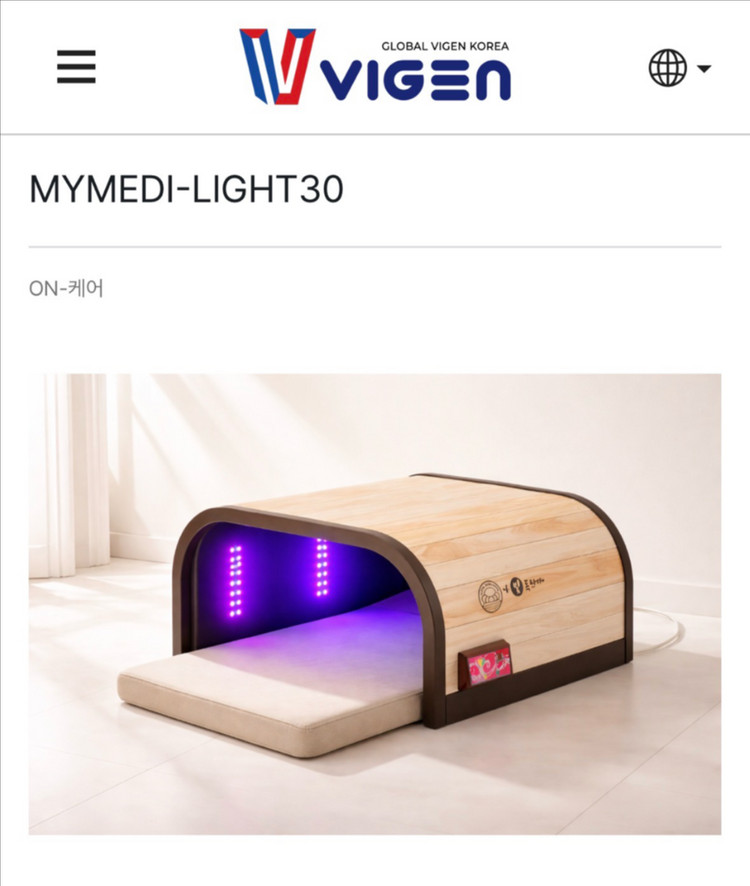Open the language selector globe dropdown
This screenshot has width=750, height=886.
(679, 68)
